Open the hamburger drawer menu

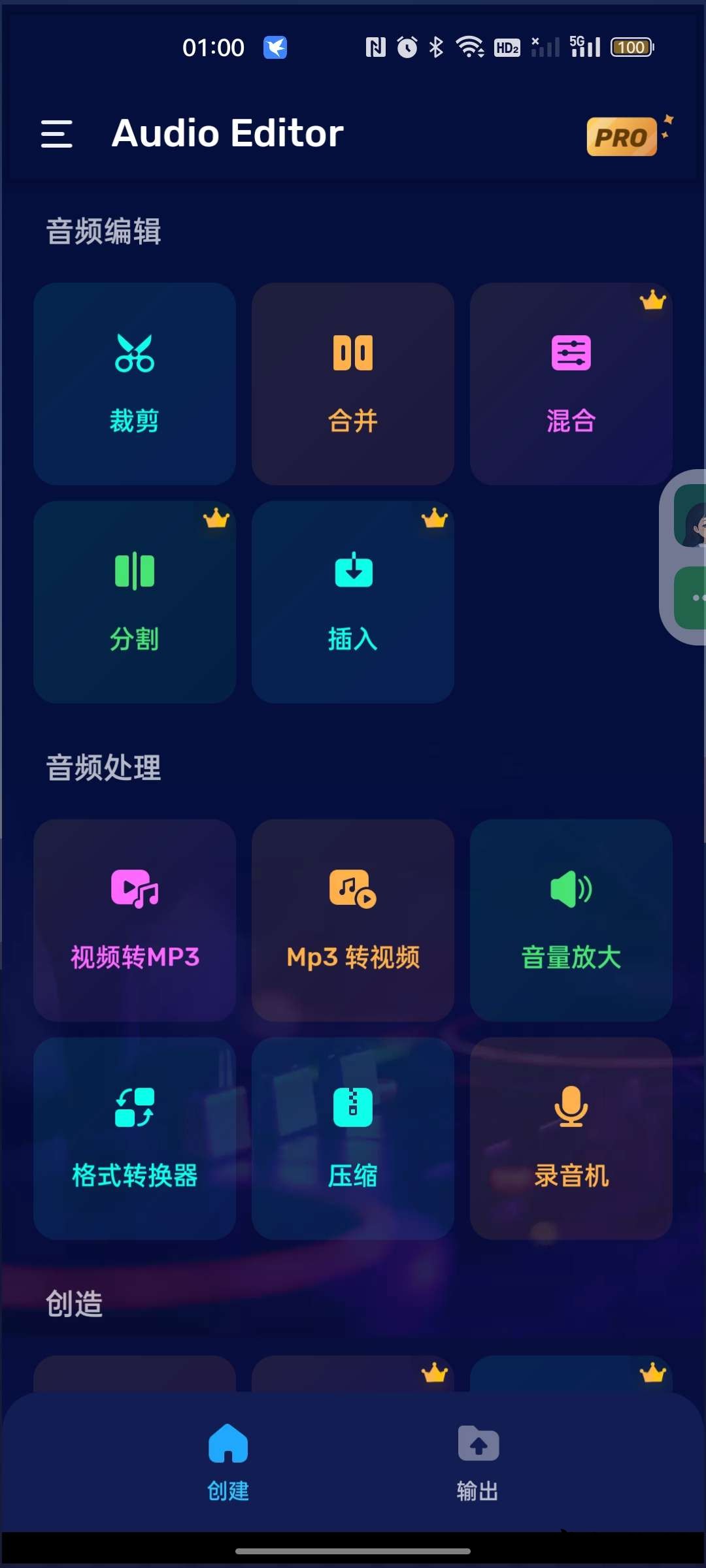[56, 134]
